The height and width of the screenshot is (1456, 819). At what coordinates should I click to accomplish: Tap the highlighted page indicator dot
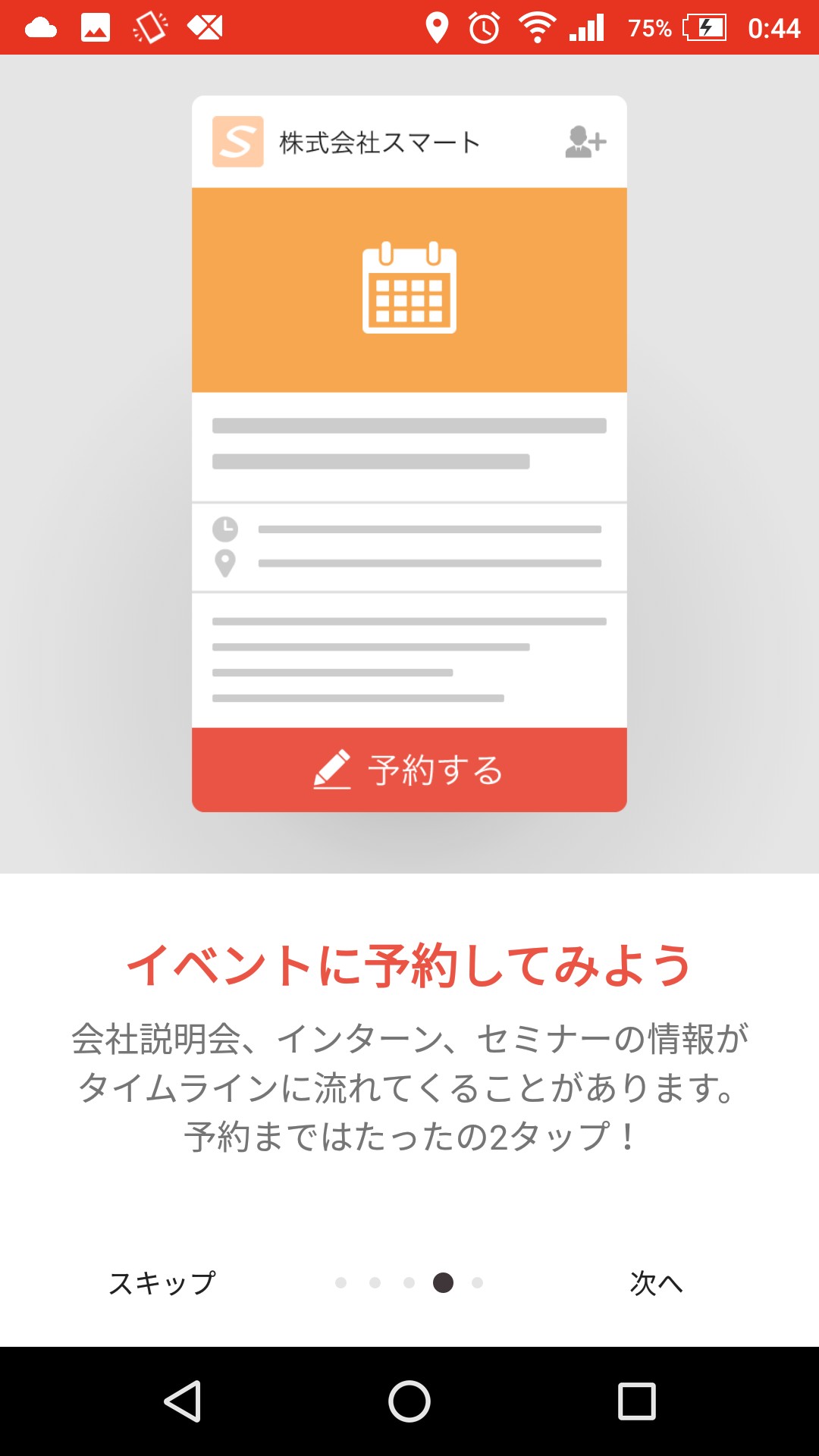point(443,1282)
